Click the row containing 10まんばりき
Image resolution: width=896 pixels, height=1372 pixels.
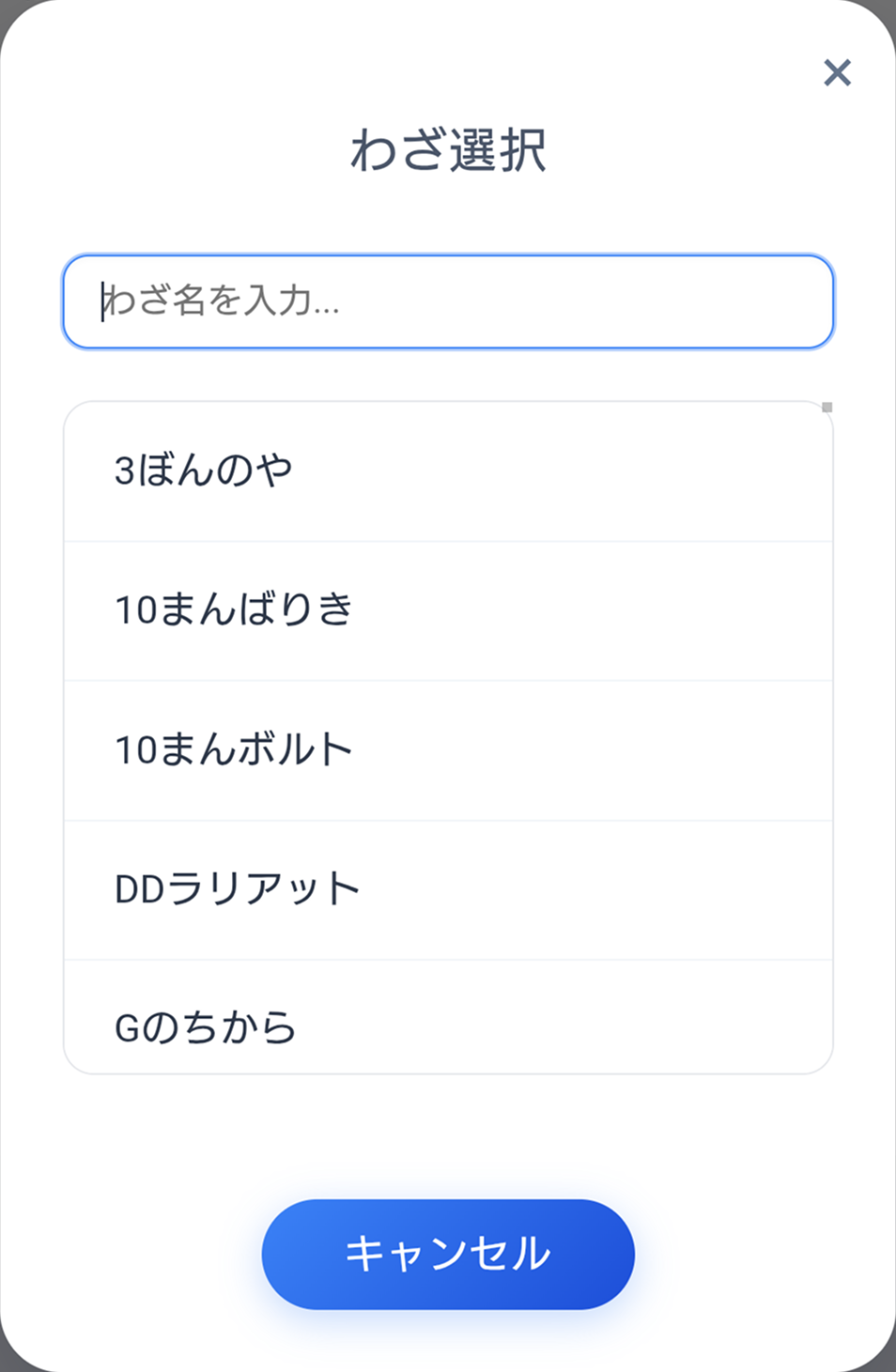point(448,609)
